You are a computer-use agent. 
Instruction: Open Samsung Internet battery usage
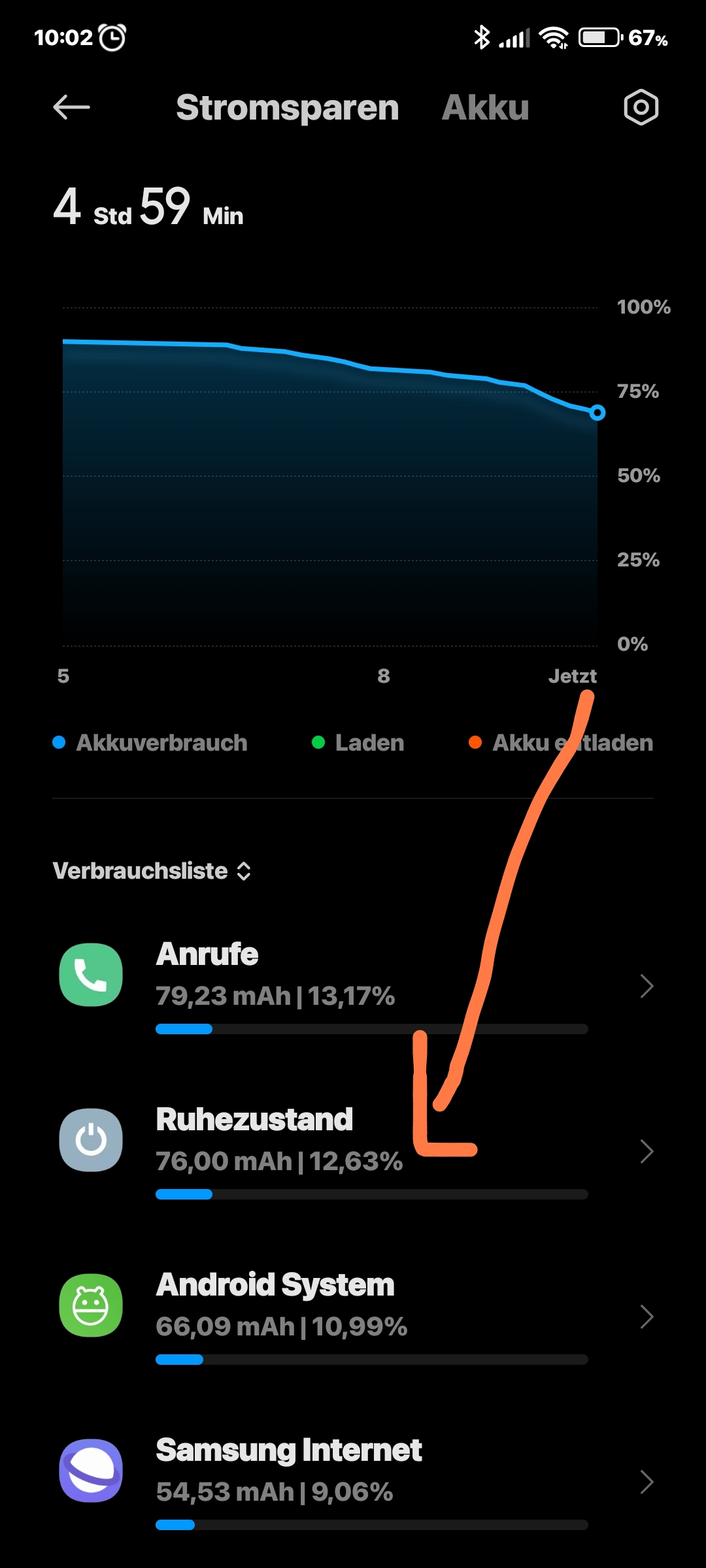353,1482
